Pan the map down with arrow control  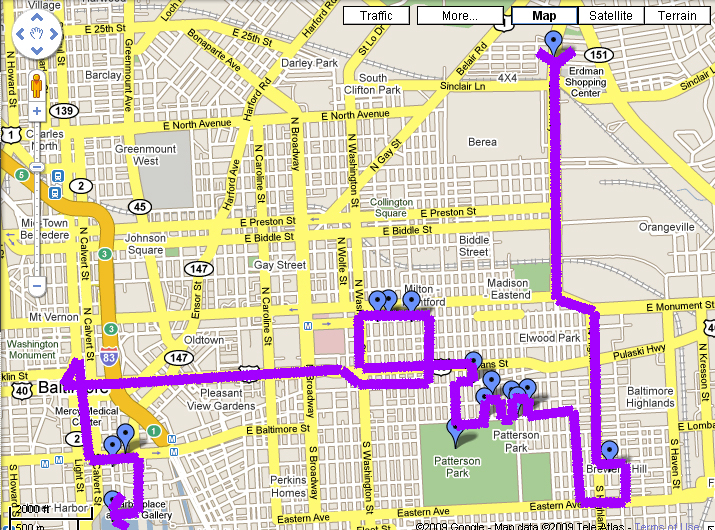pyautogui.click(x=37, y=61)
